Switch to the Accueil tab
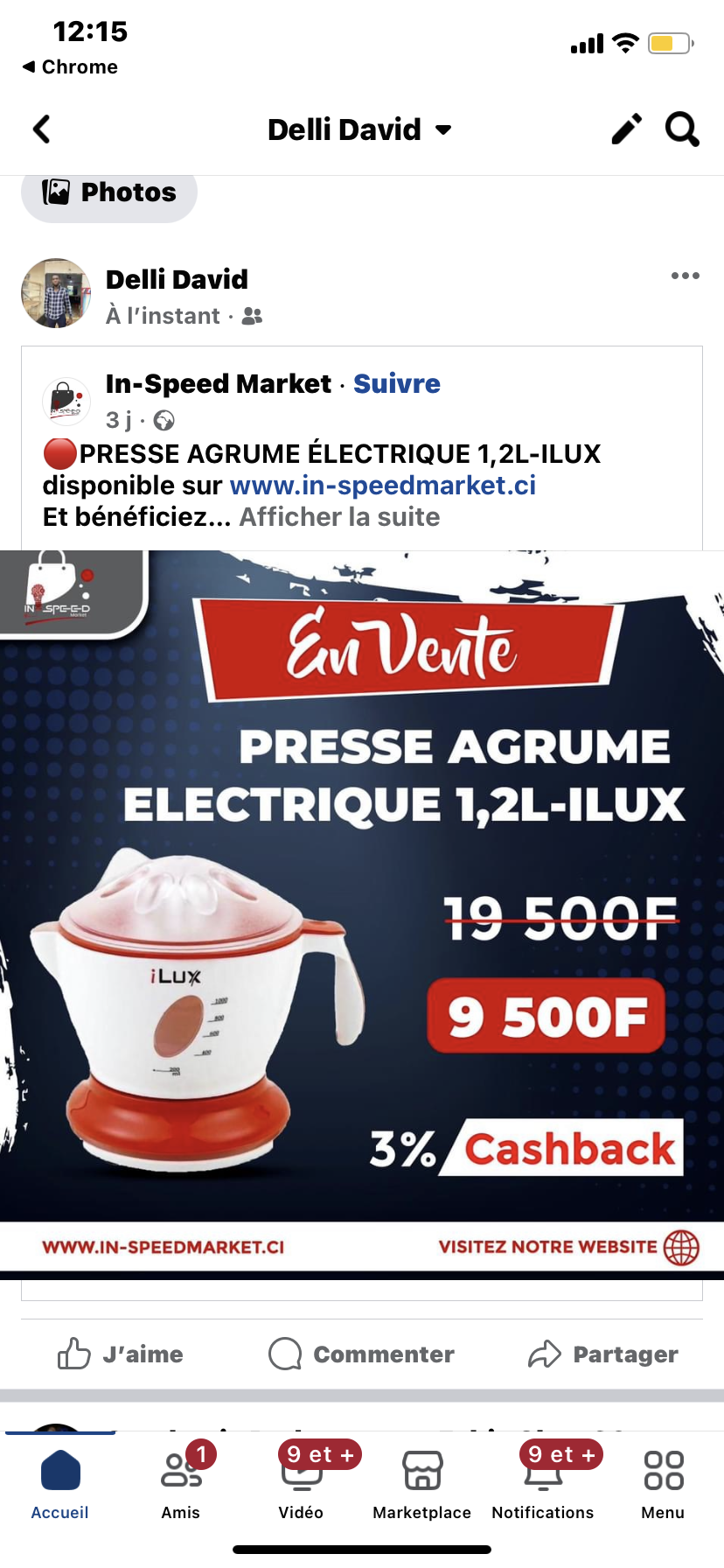 click(x=60, y=1484)
